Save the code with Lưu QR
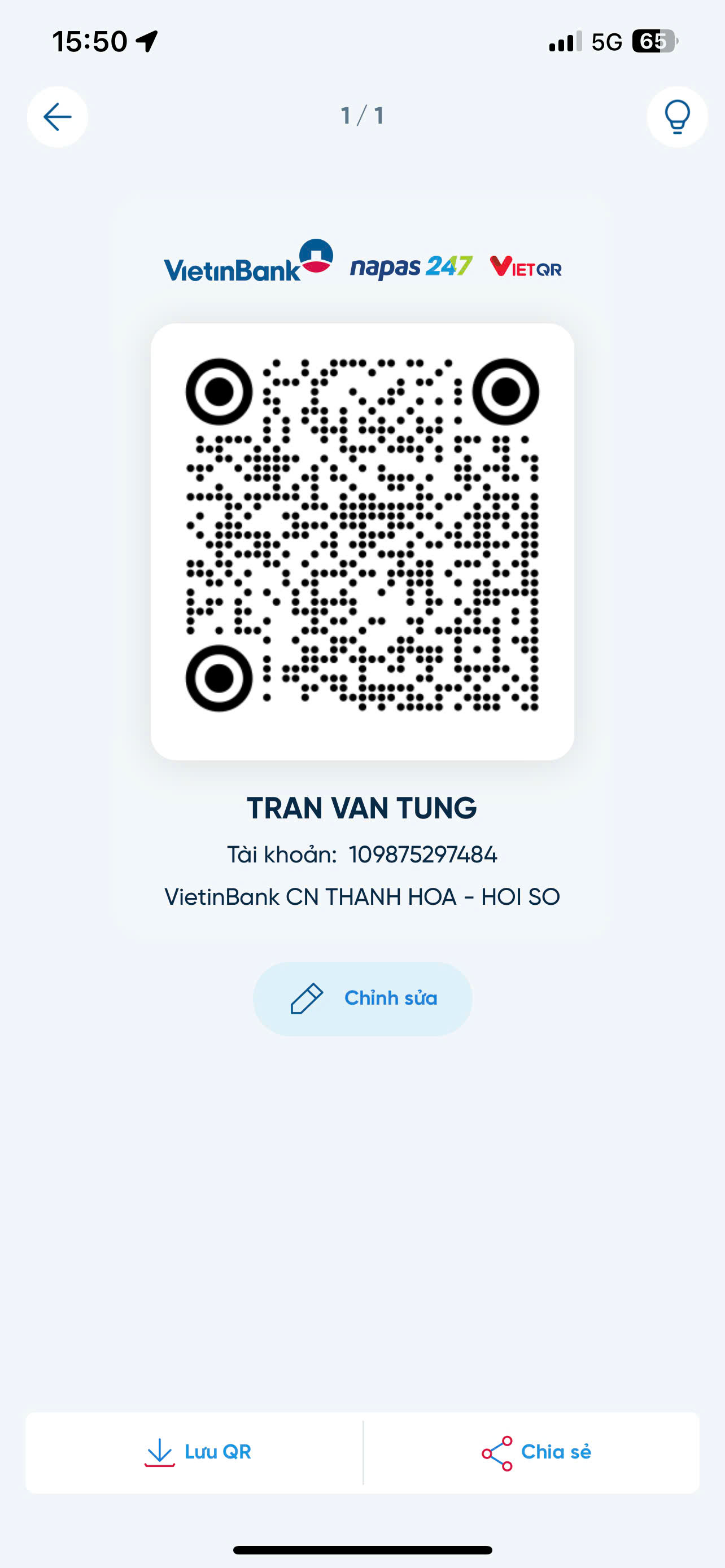Image resolution: width=725 pixels, height=1568 pixels. point(195,1452)
